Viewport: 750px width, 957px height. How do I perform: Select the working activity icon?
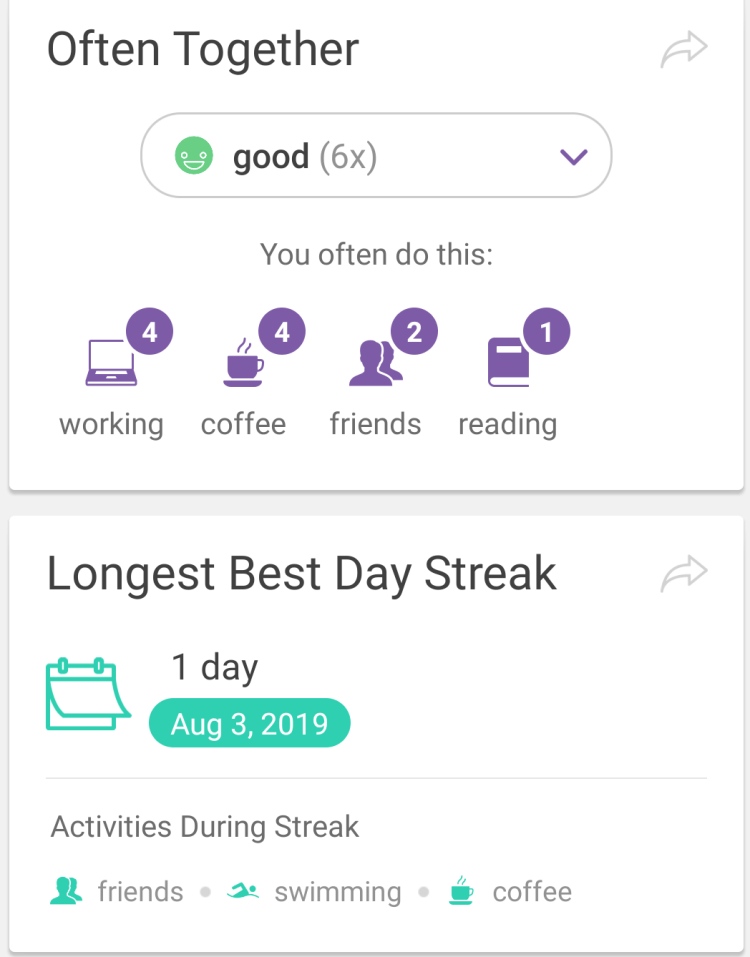point(111,364)
